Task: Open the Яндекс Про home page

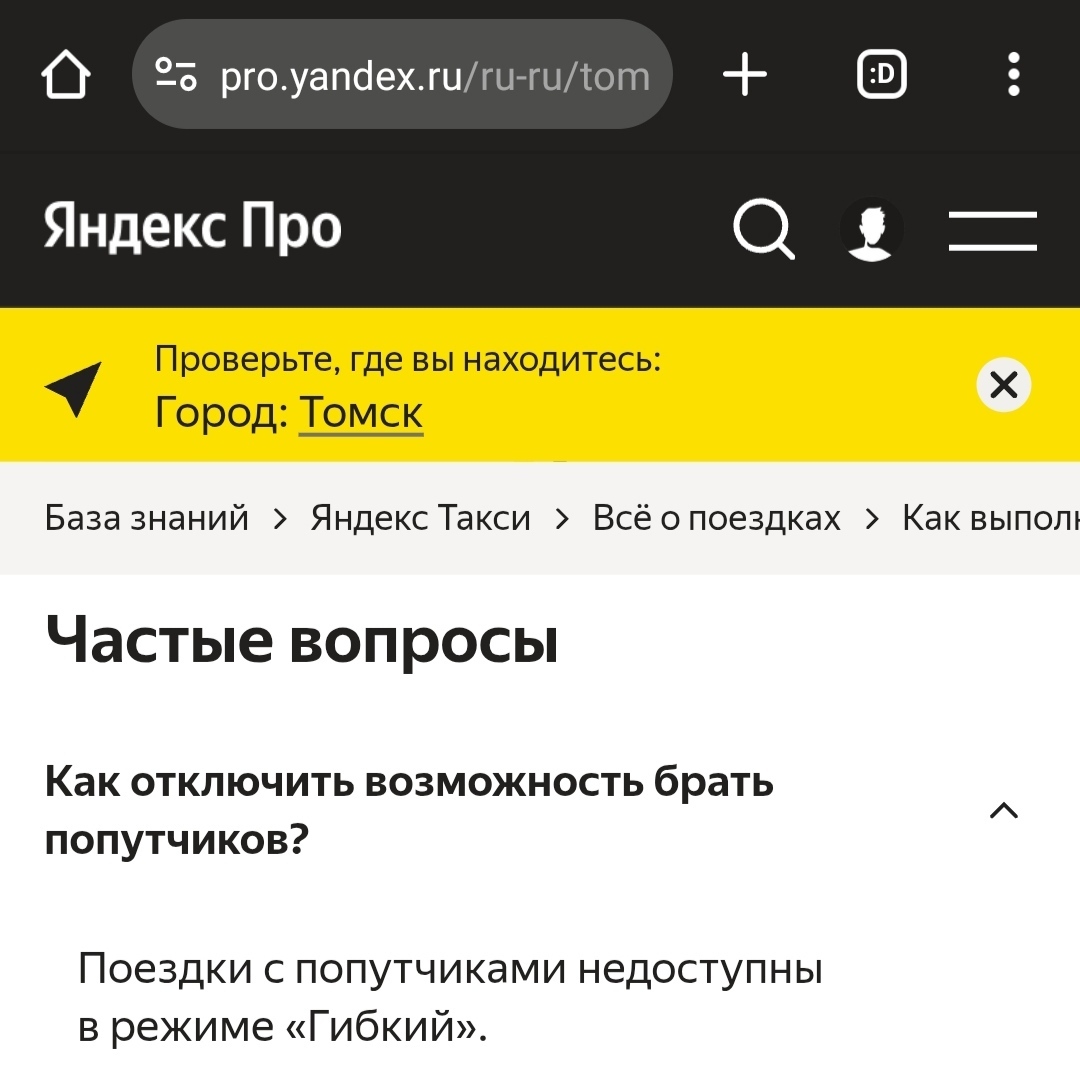Action: [192, 228]
